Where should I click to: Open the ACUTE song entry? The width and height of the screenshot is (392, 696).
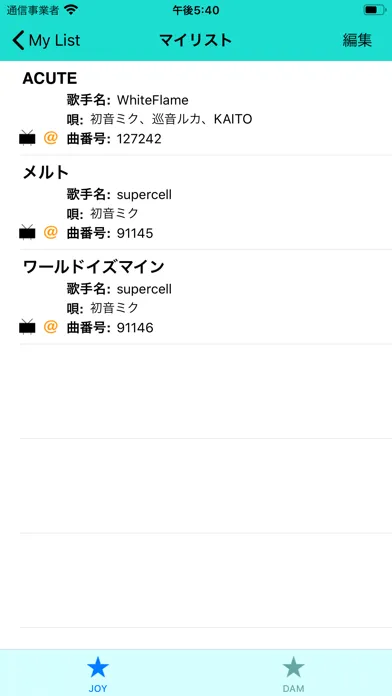tap(196, 108)
